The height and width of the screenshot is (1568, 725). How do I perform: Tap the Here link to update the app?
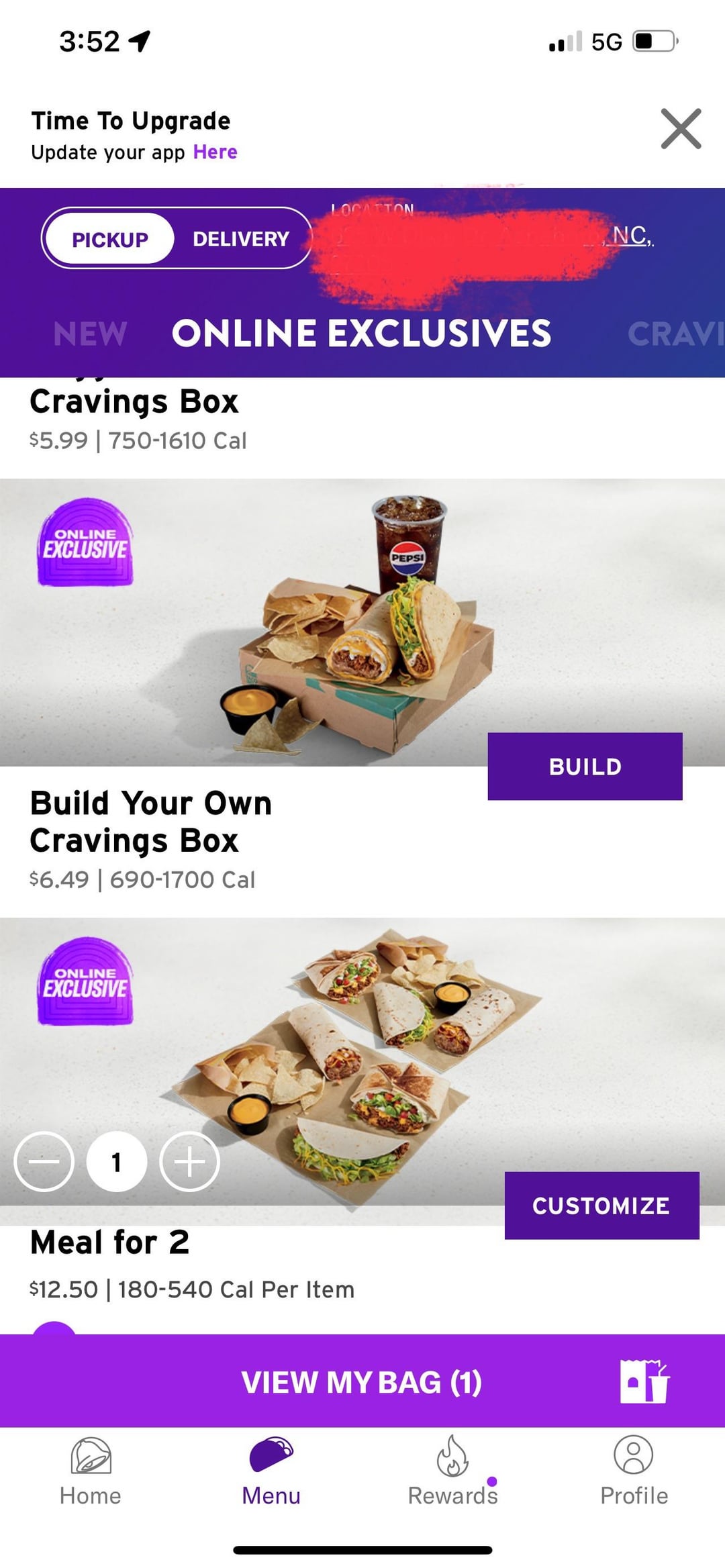point(215,152)
